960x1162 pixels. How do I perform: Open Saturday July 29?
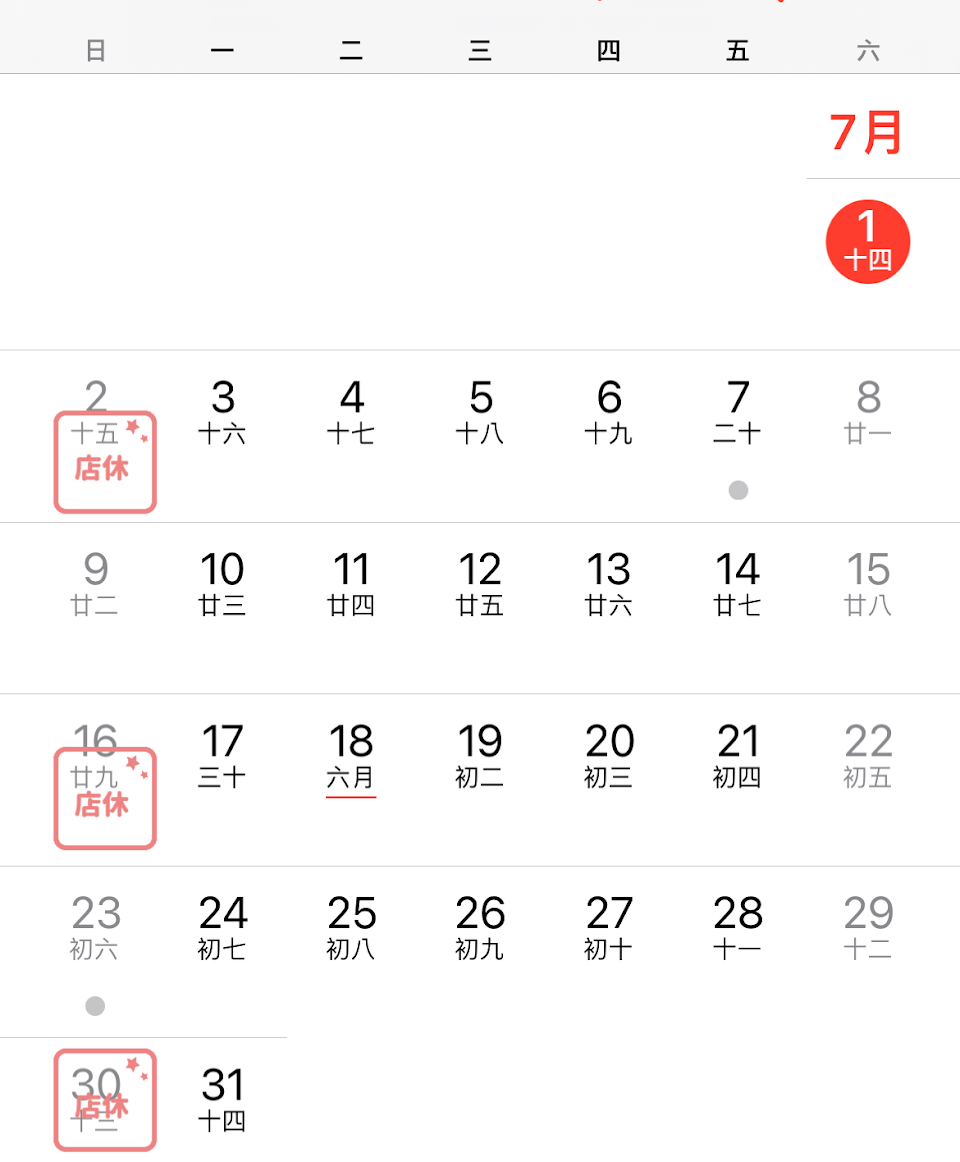[867, 928]
